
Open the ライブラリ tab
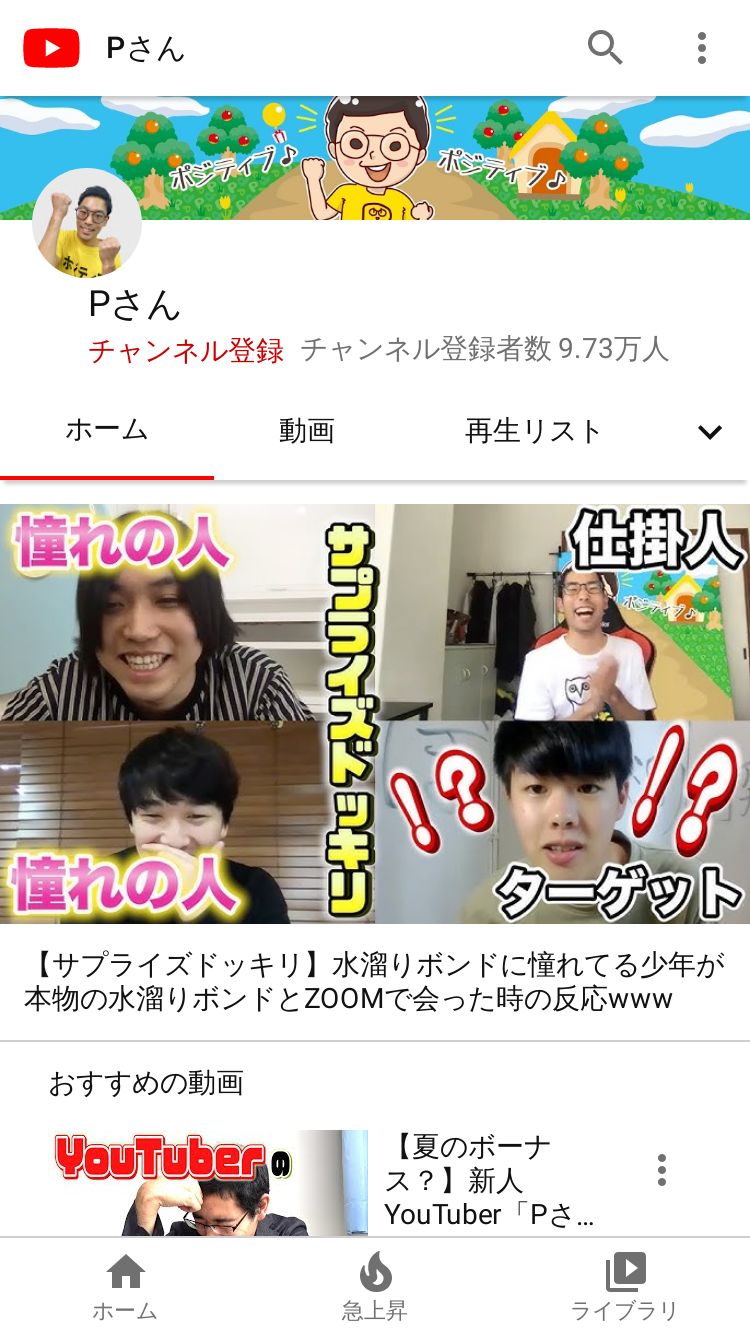(x=625, y=1286)
